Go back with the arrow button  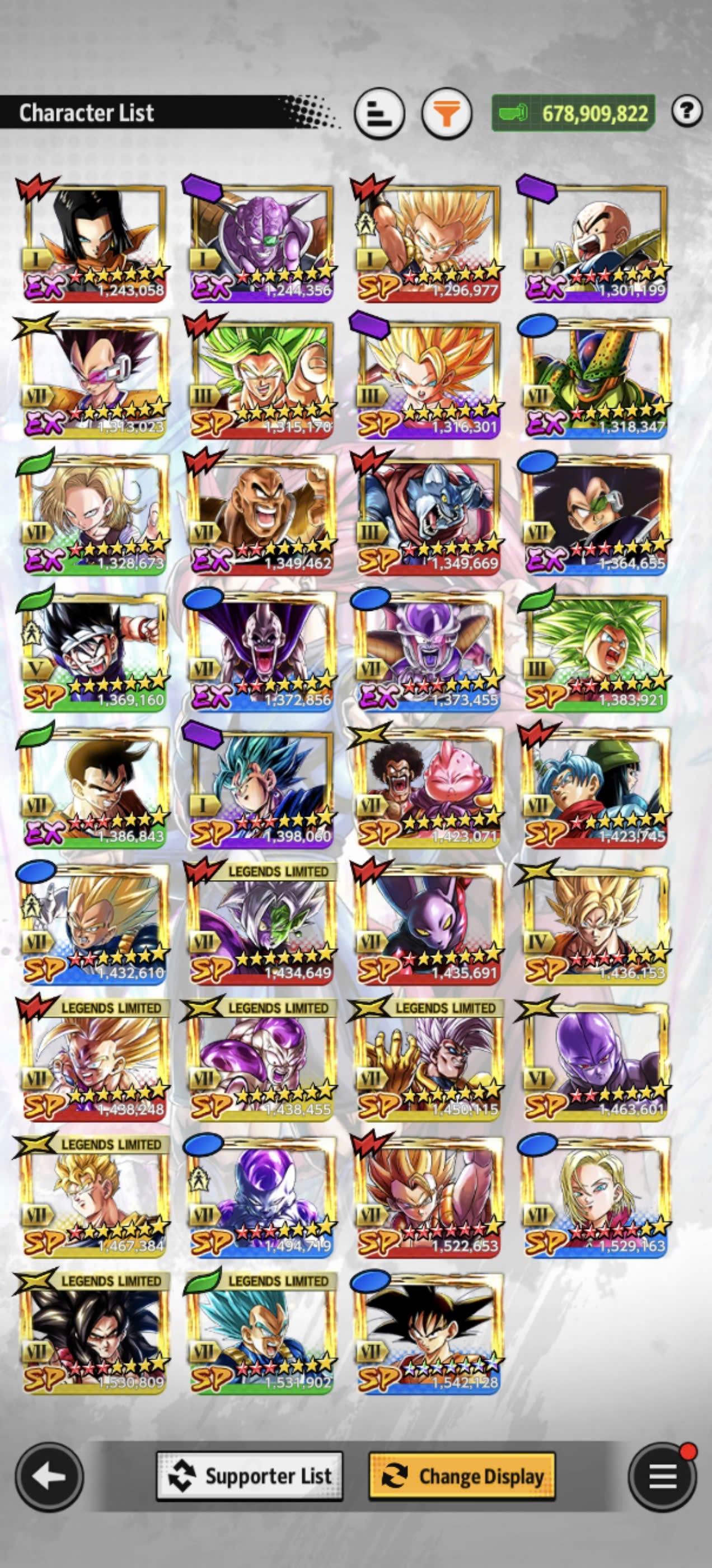[49, 1477]
